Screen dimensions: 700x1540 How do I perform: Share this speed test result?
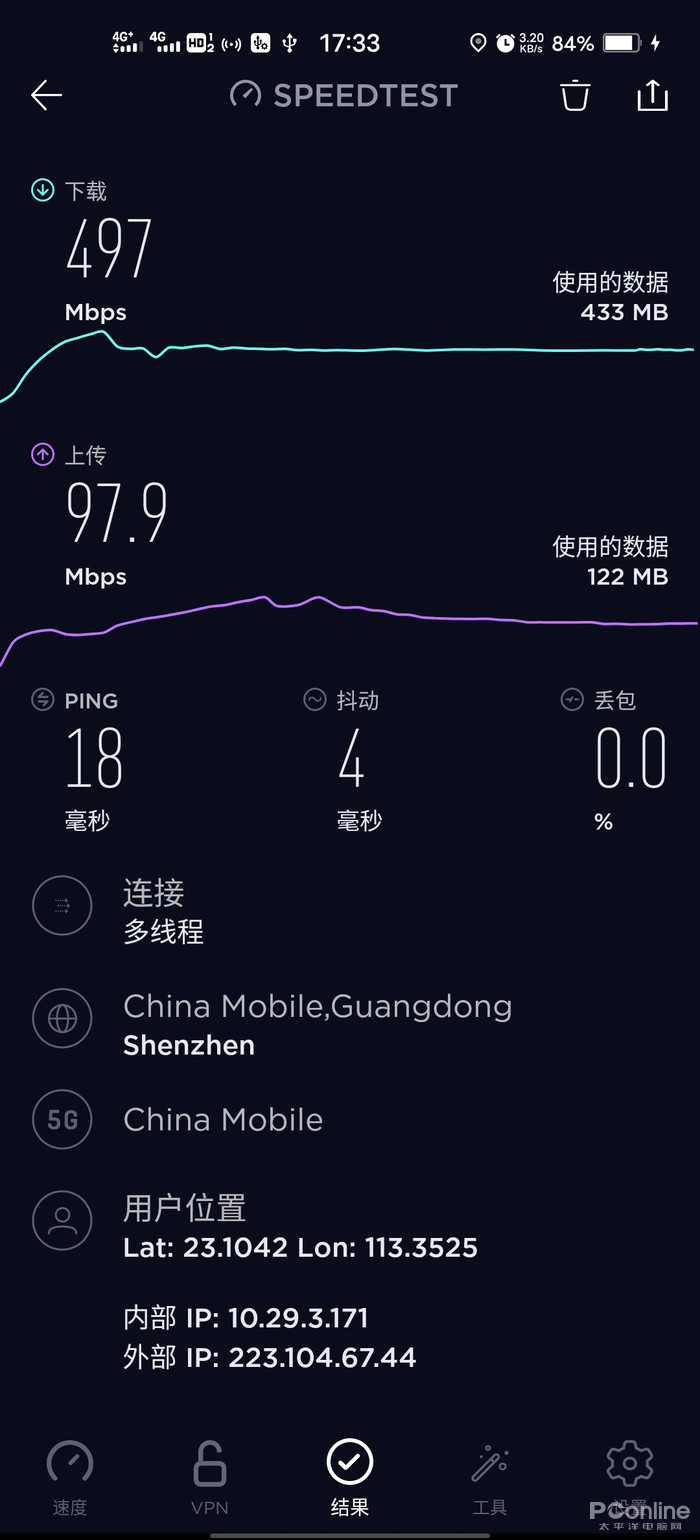pos(652,96)
